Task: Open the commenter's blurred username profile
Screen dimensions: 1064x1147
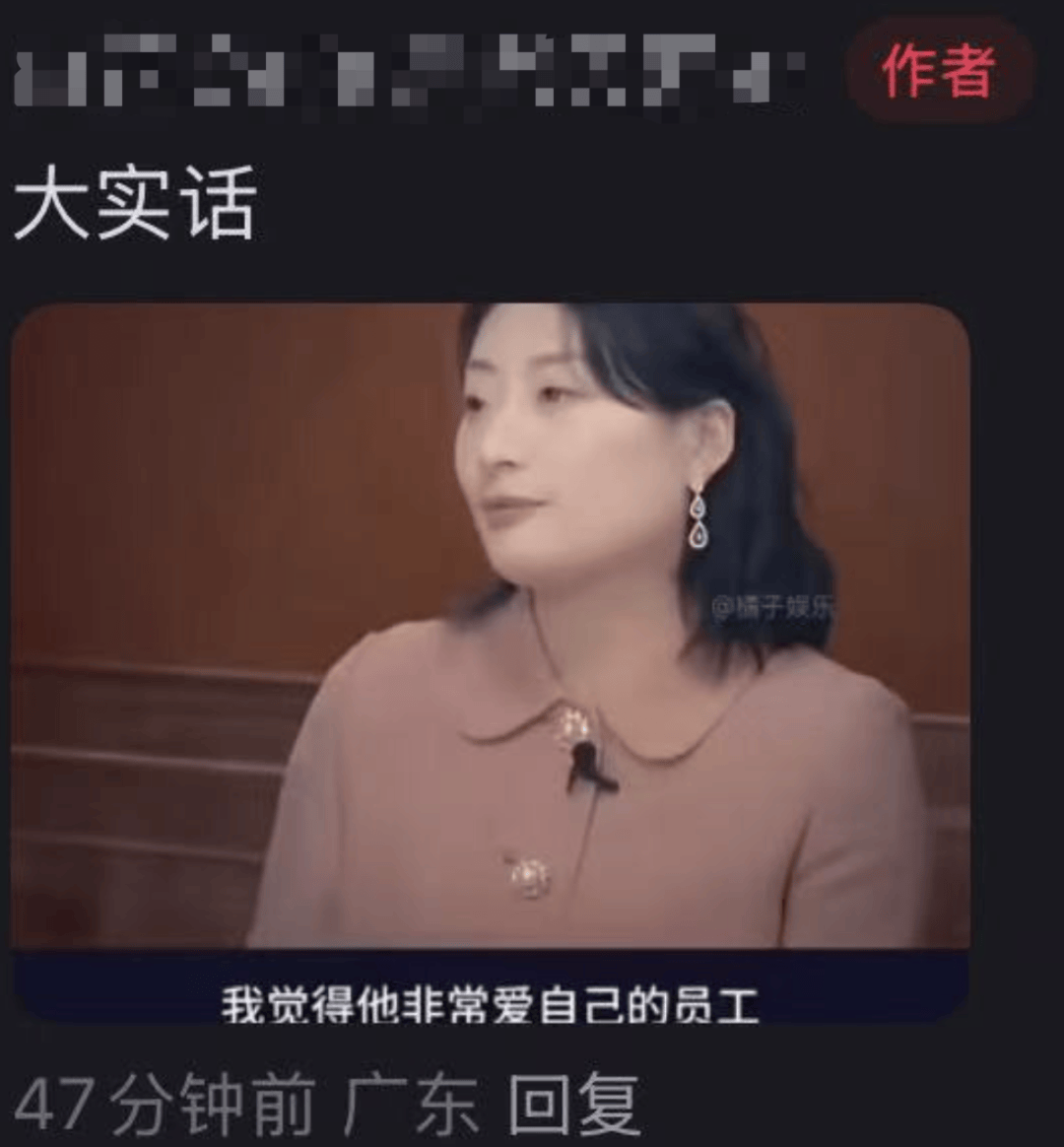Action: point(409,71)
